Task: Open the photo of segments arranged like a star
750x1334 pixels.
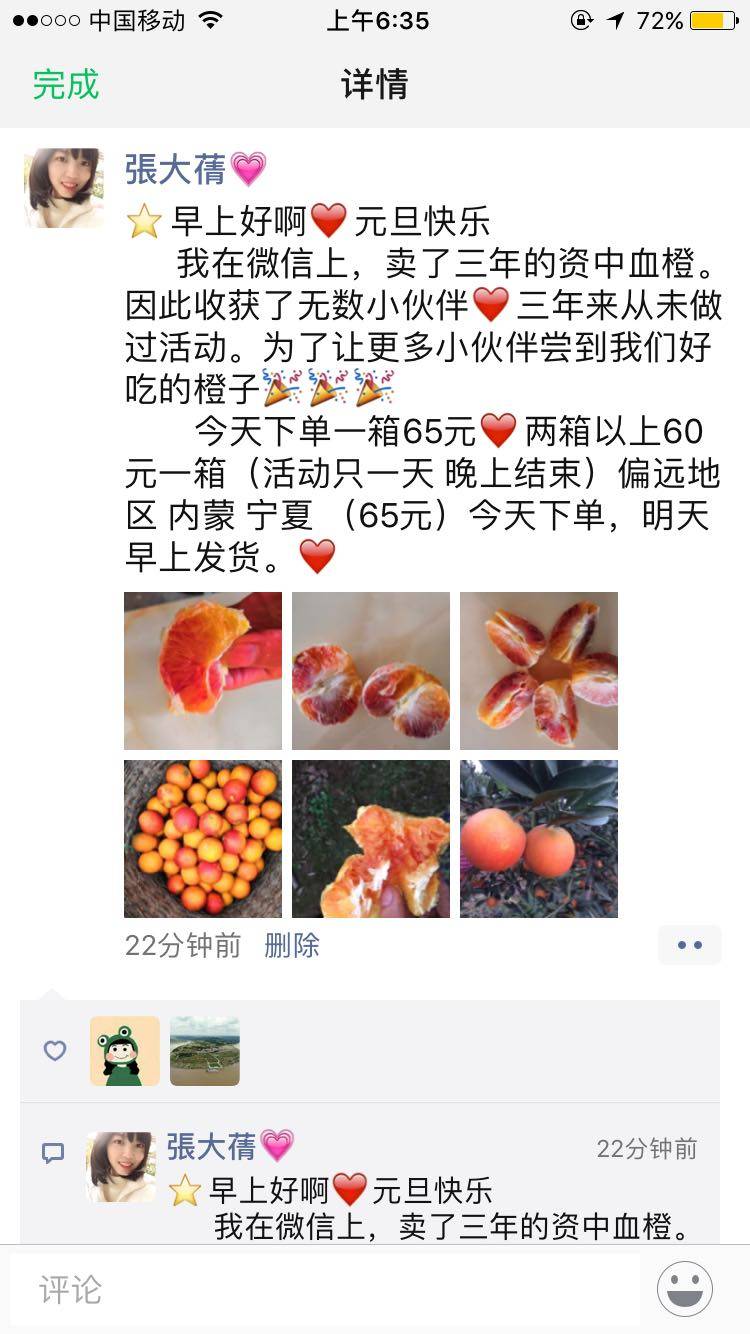Action: point(539,671)
